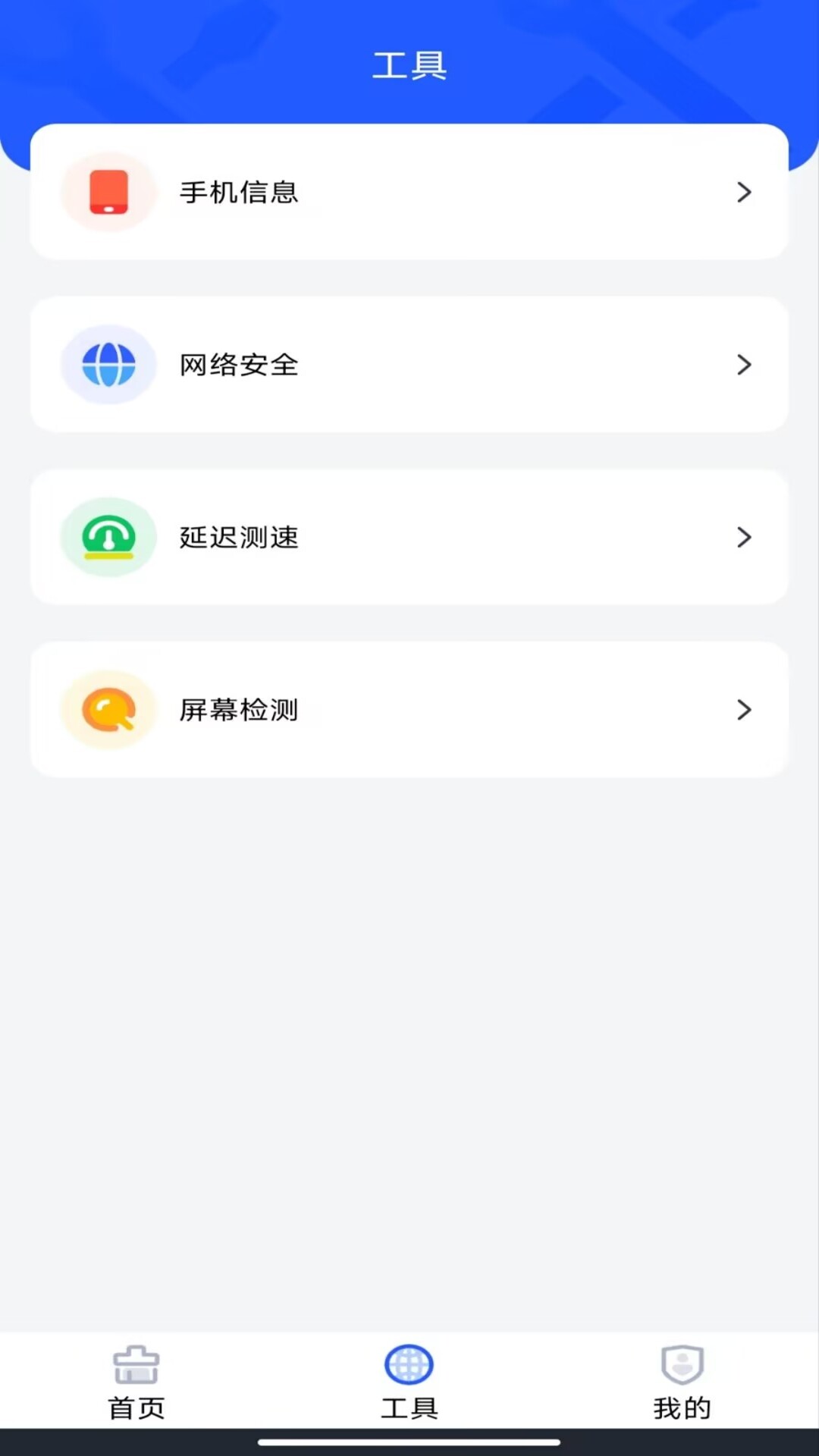
Task: Click the red phone icon beside 手机信息
Action: (108, 192)
